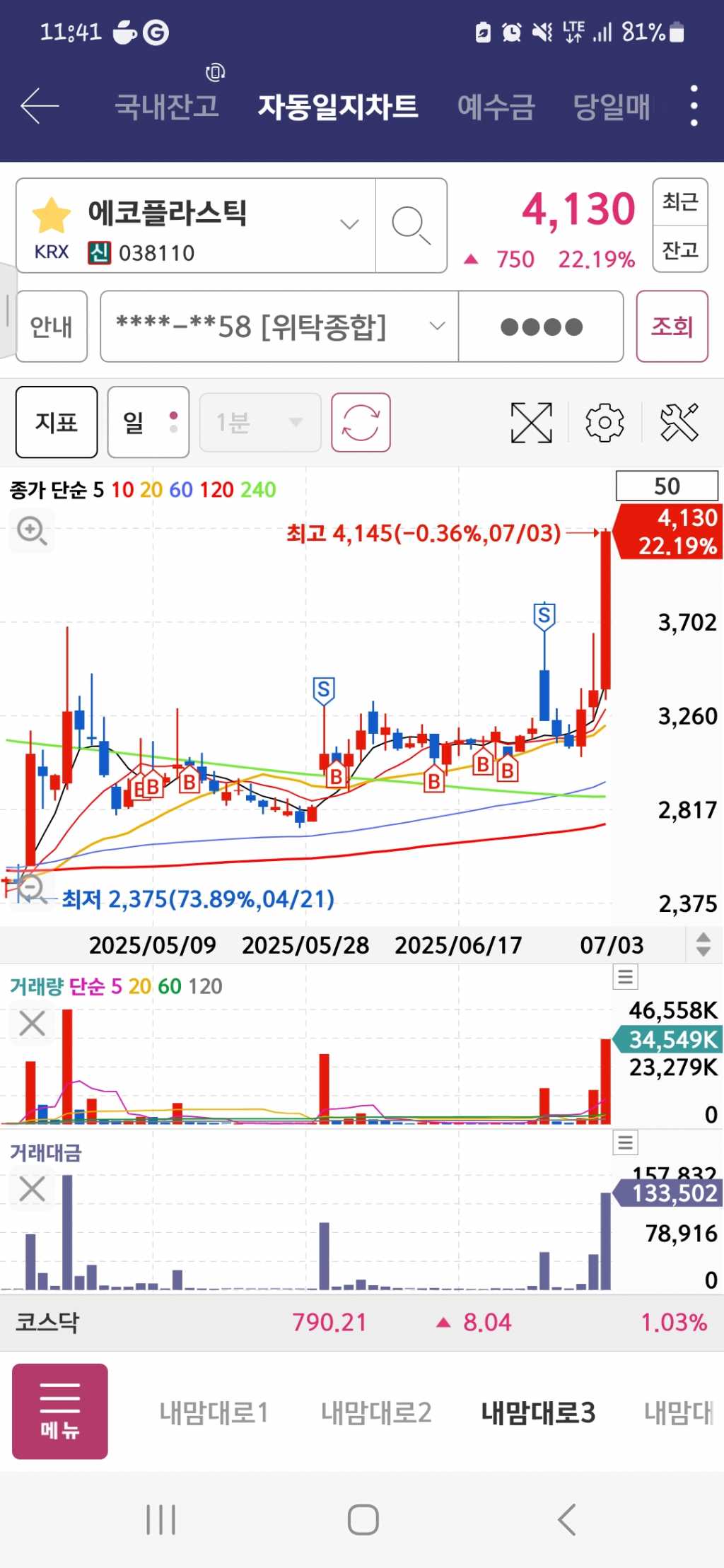
Task: Change the 일 chart period selector
Action: point(148,423)
